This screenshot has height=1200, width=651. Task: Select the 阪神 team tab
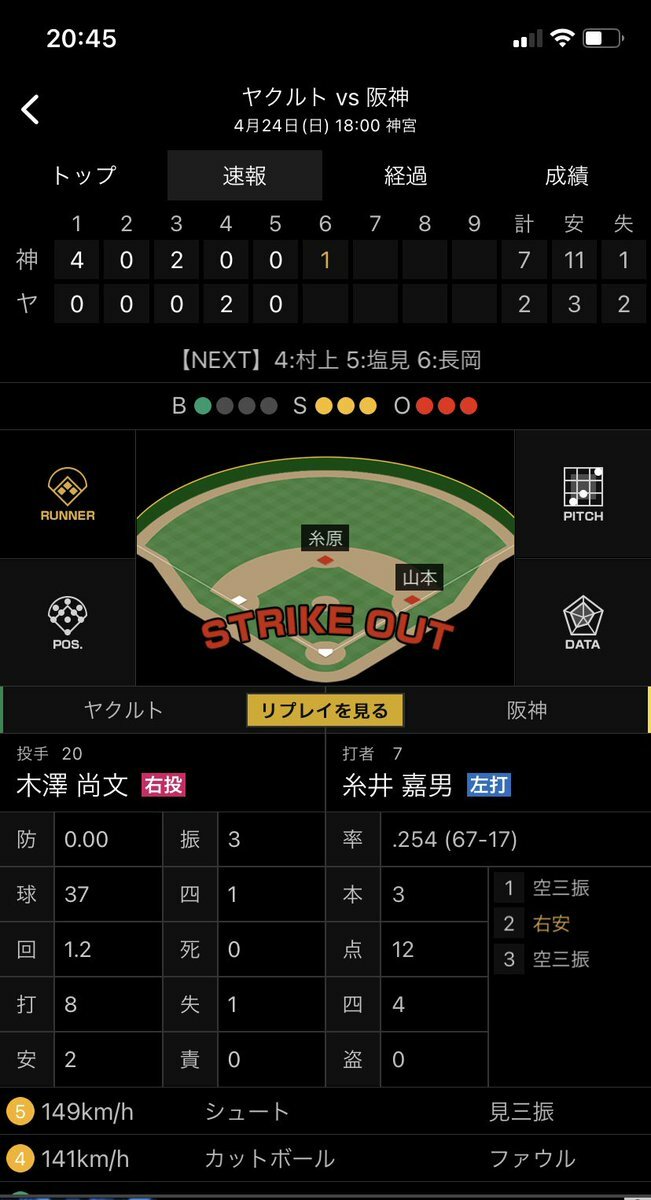tap(527, 711)
